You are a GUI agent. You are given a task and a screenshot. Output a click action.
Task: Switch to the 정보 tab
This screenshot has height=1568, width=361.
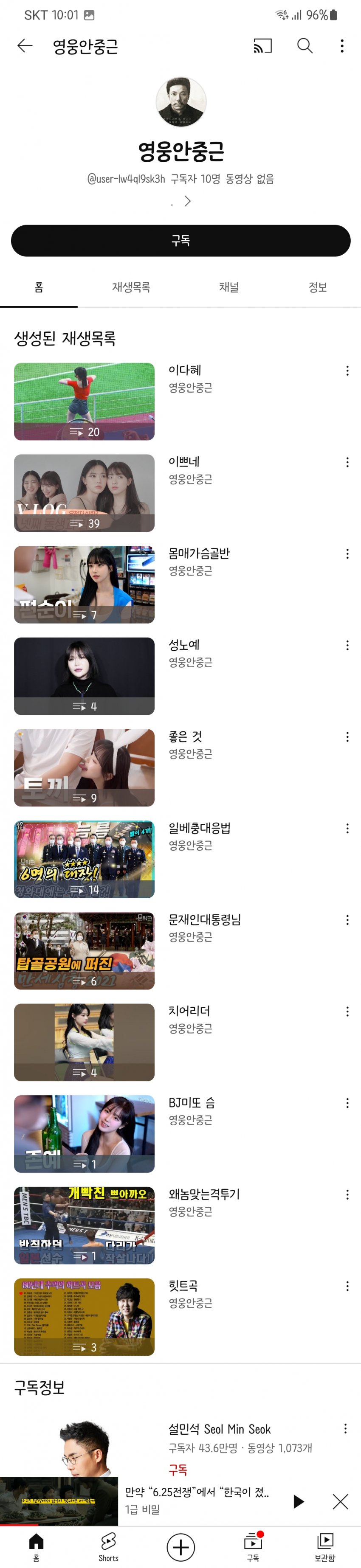(x=318, y=287)
